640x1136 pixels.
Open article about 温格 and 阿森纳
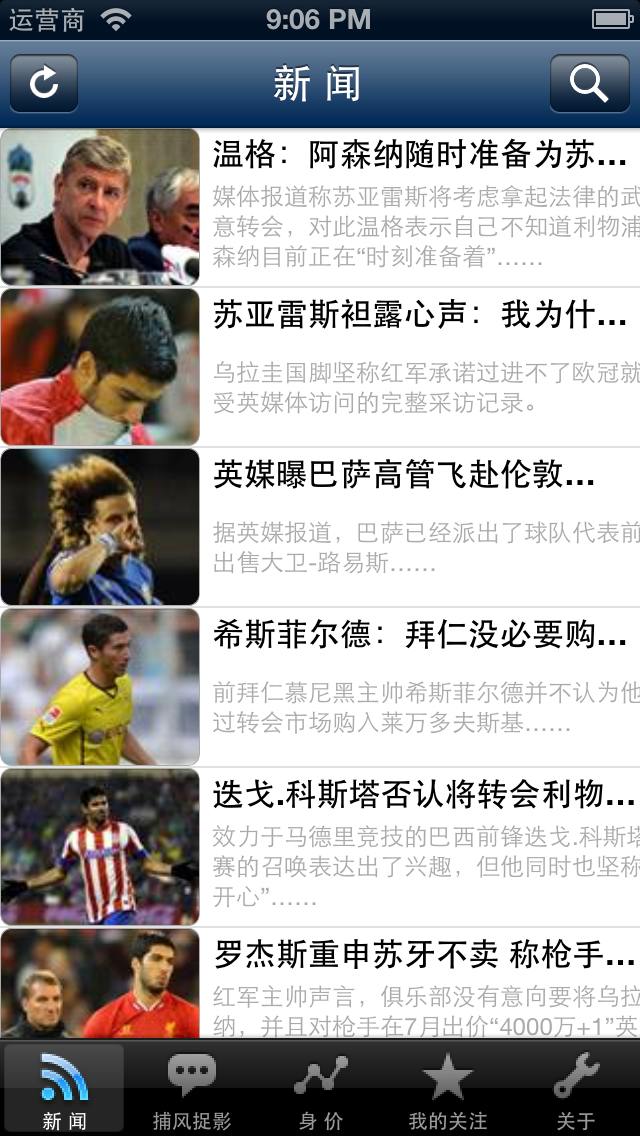[420, 208]
